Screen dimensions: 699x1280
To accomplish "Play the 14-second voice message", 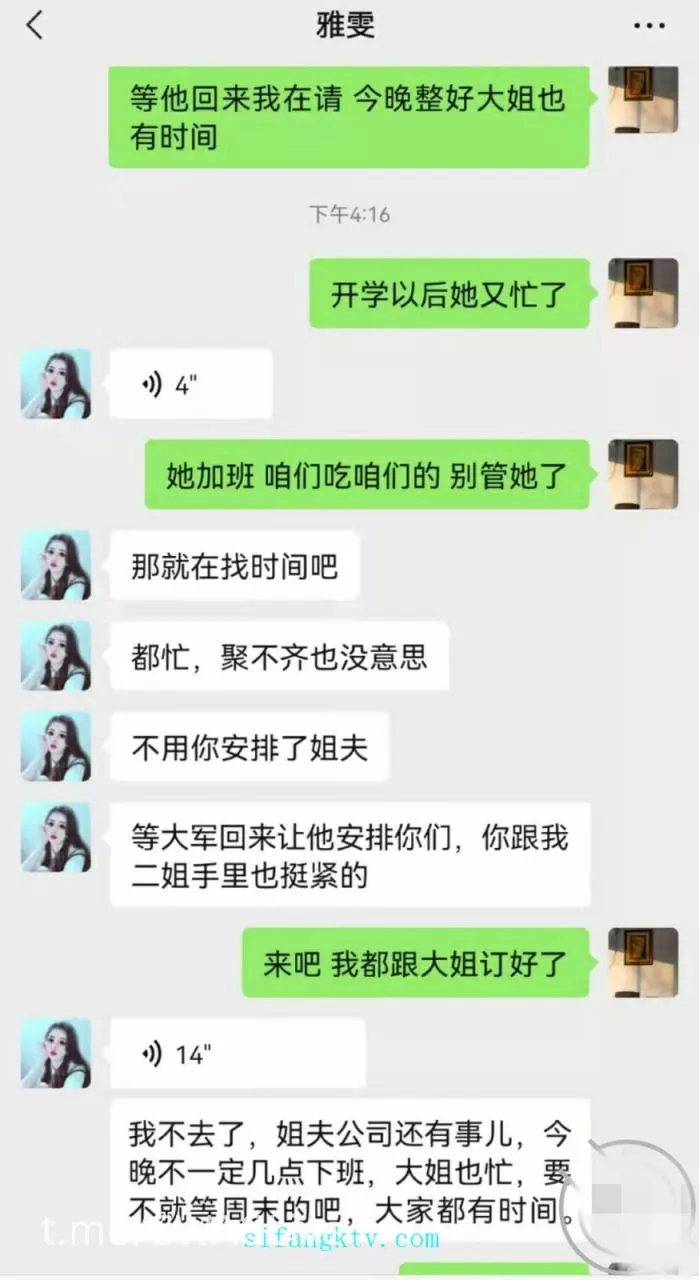I will tap(236, 1053).
